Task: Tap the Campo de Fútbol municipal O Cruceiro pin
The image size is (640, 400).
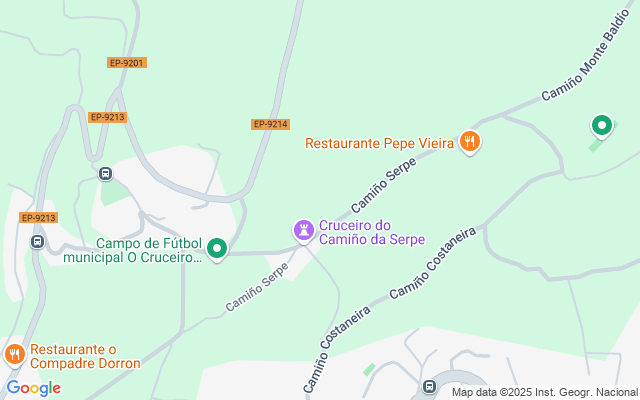Action: (217, 248)
